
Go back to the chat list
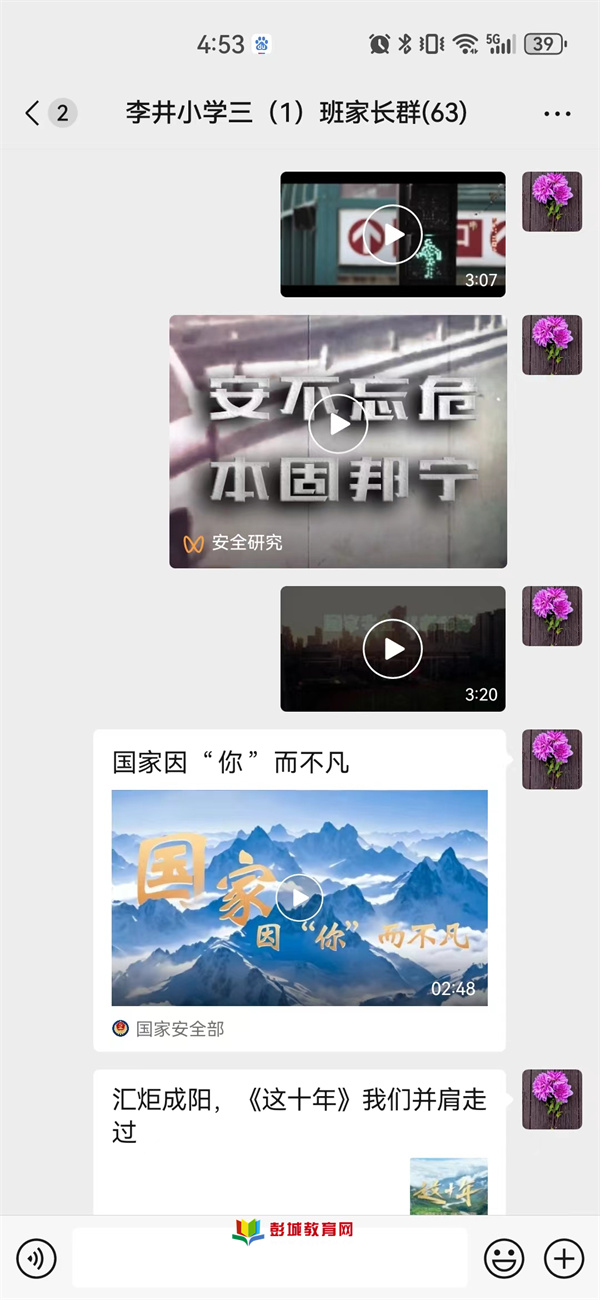click(x=35, y=113)
